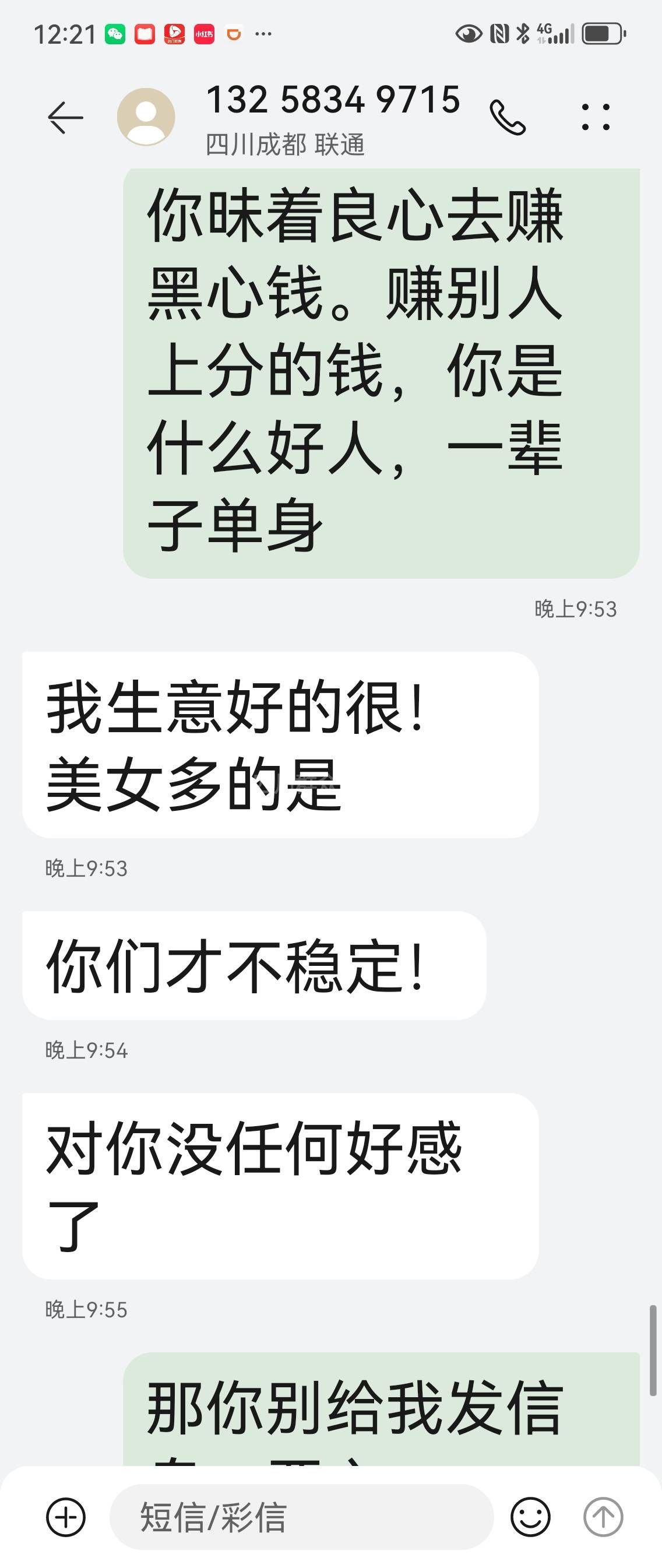Open the emoji picker

click(530, 1516)
